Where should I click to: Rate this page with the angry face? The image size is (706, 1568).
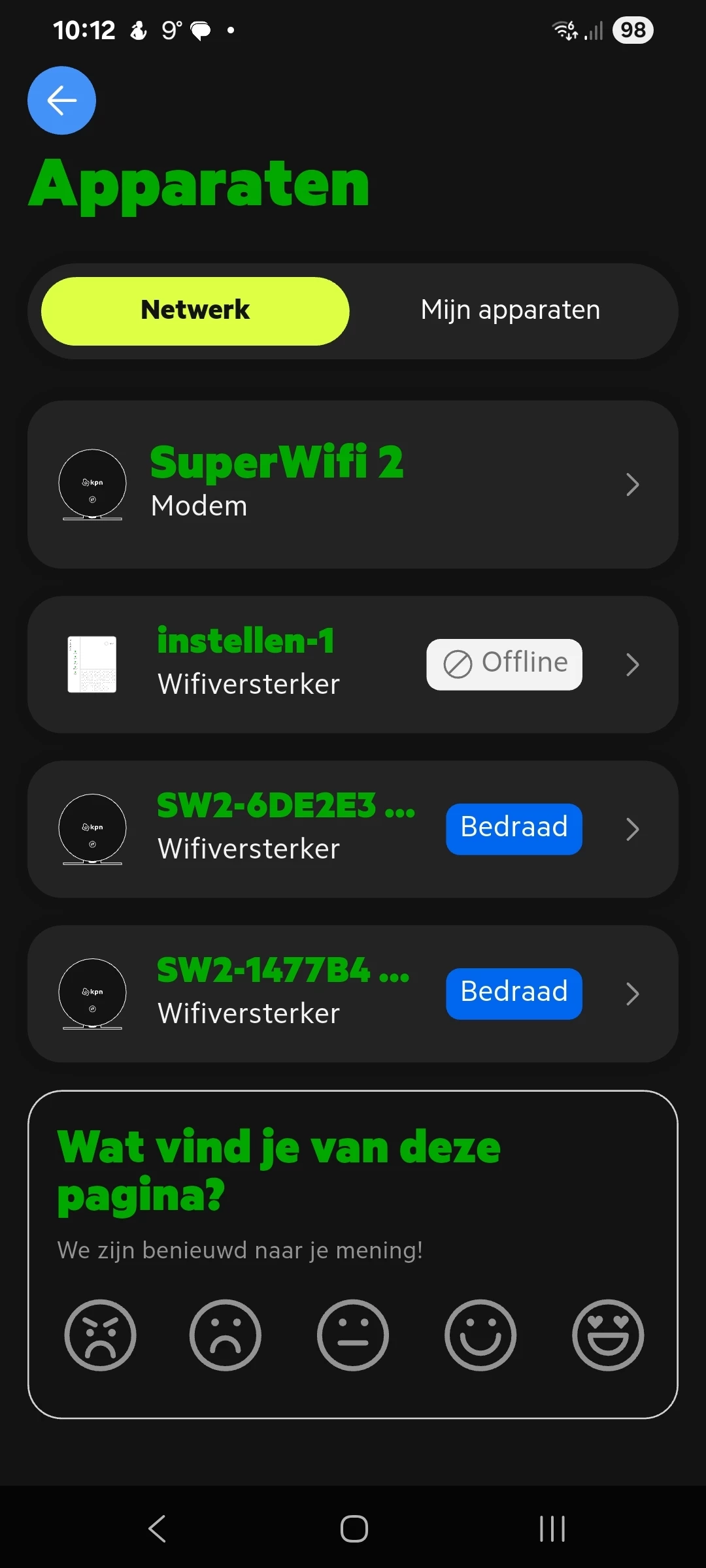pos(100,1335)
